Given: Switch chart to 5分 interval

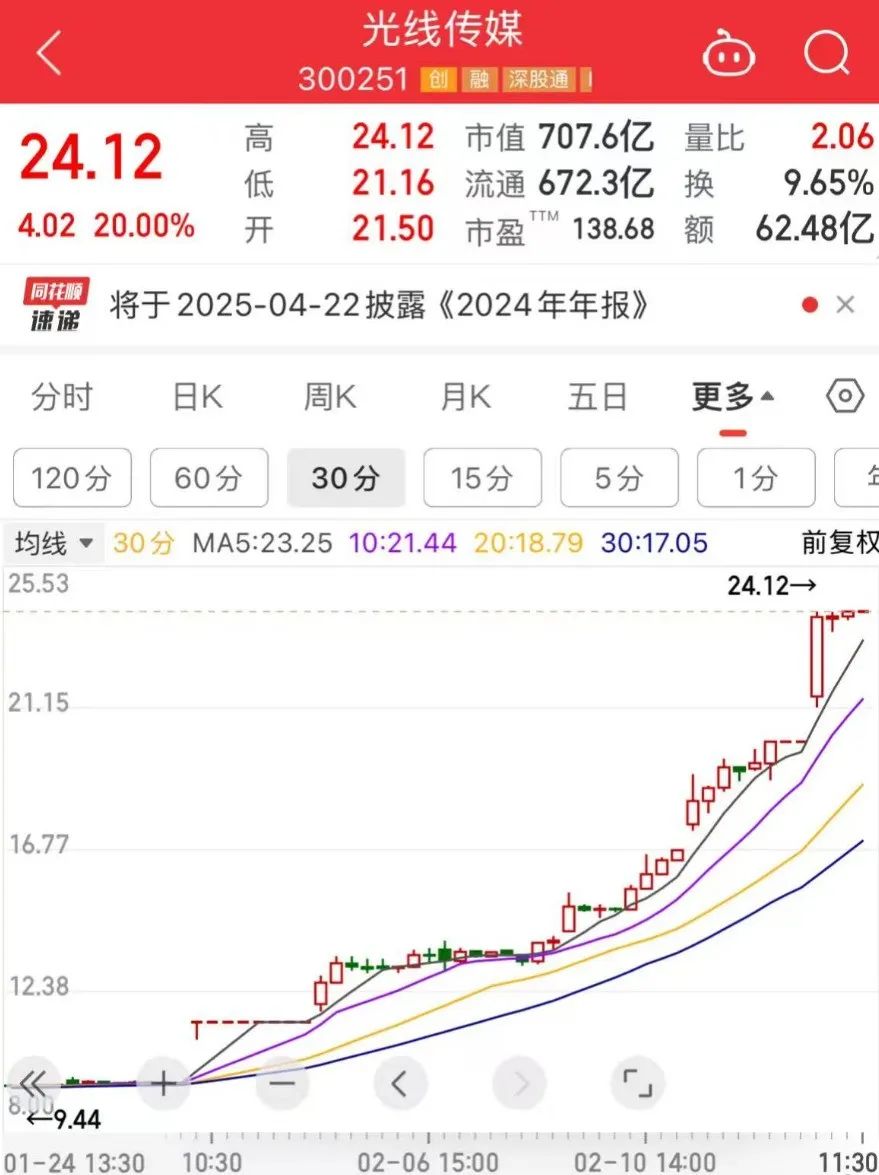Looking at the screenshot, I should click(618, 478).
